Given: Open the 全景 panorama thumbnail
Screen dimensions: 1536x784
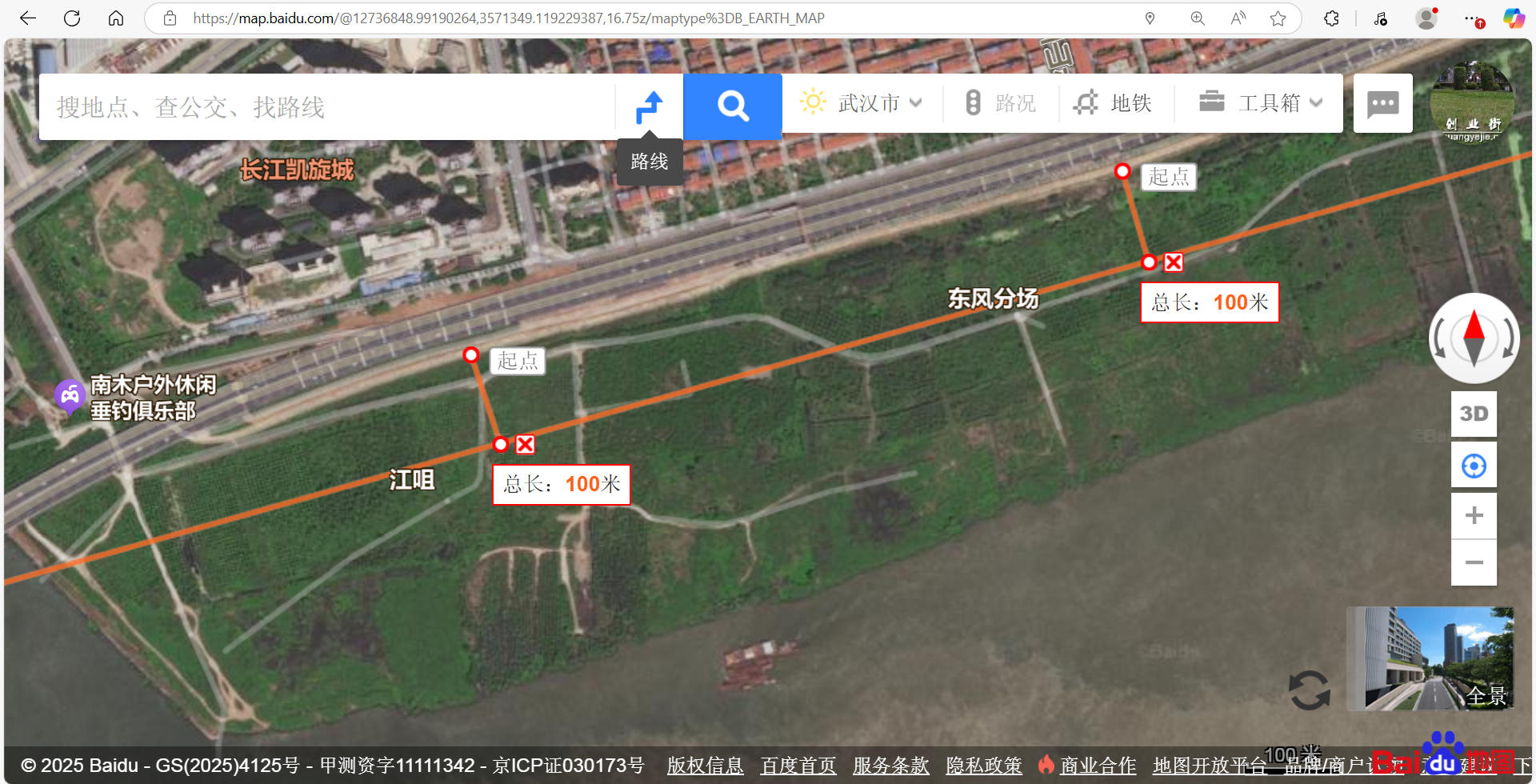Looking at the screenshot, I should coord(1430,658).
